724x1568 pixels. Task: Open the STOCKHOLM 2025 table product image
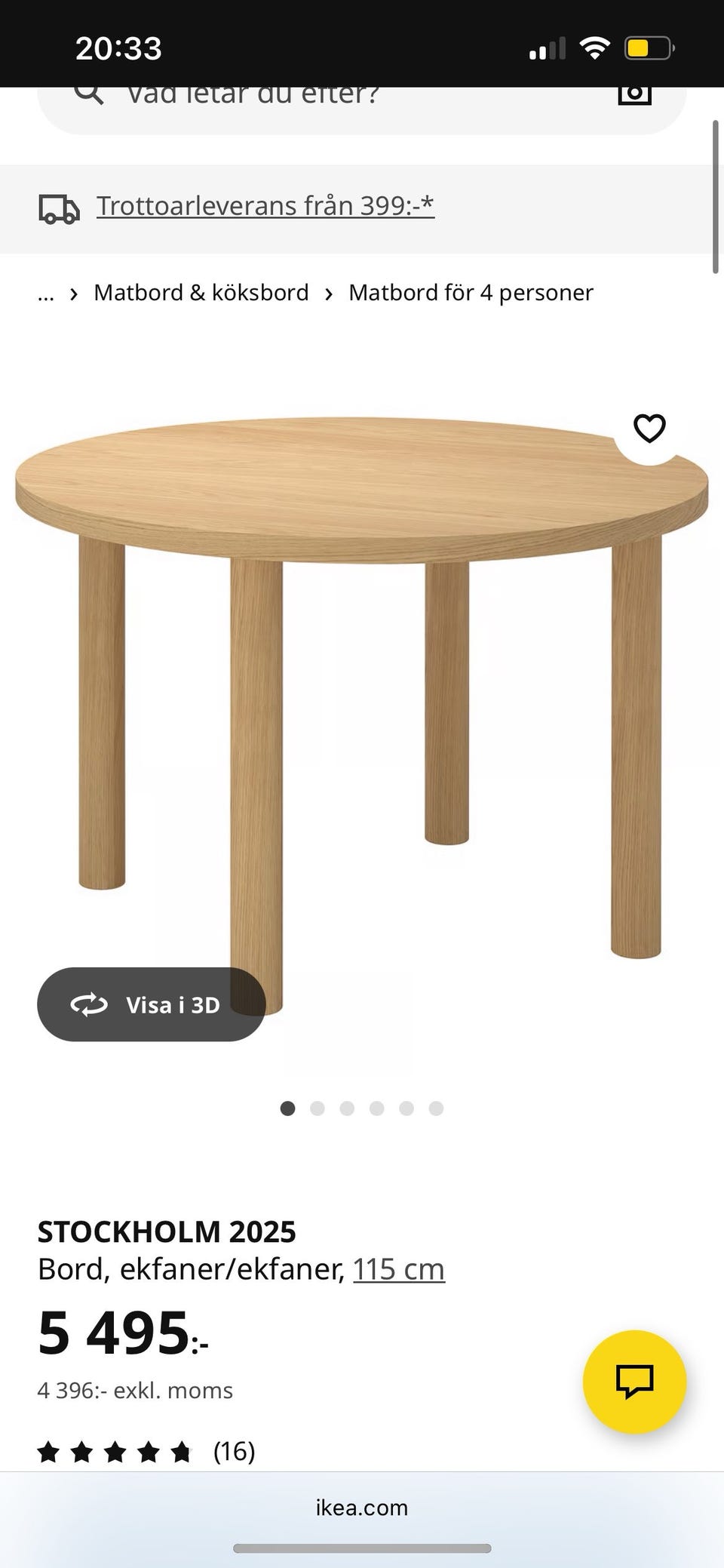[362, 679]
